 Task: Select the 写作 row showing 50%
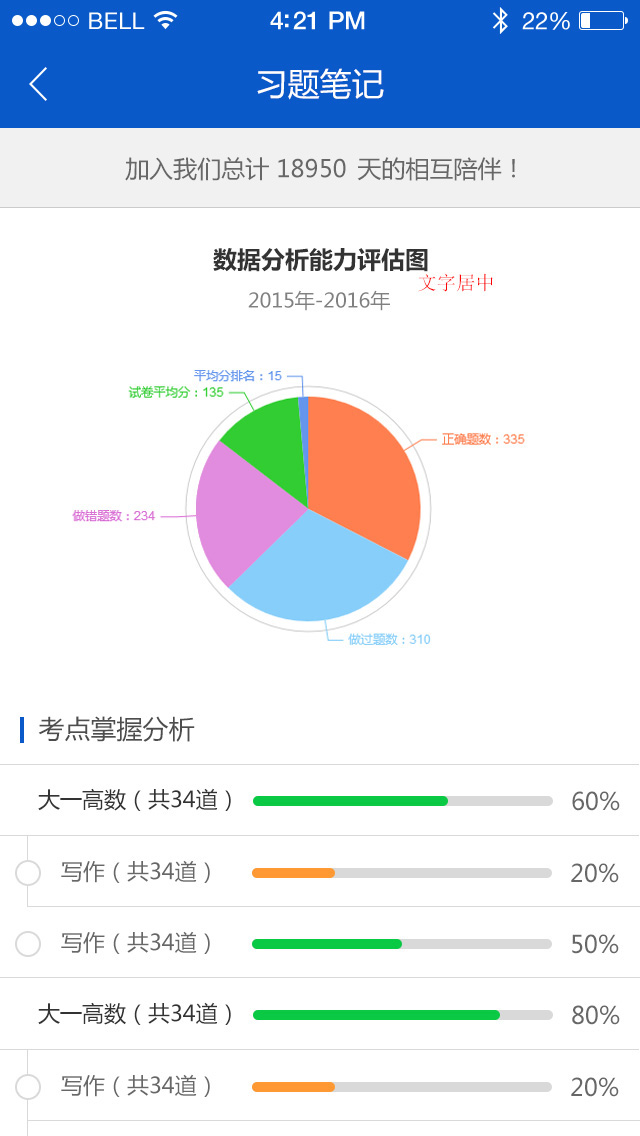(320, 943)
